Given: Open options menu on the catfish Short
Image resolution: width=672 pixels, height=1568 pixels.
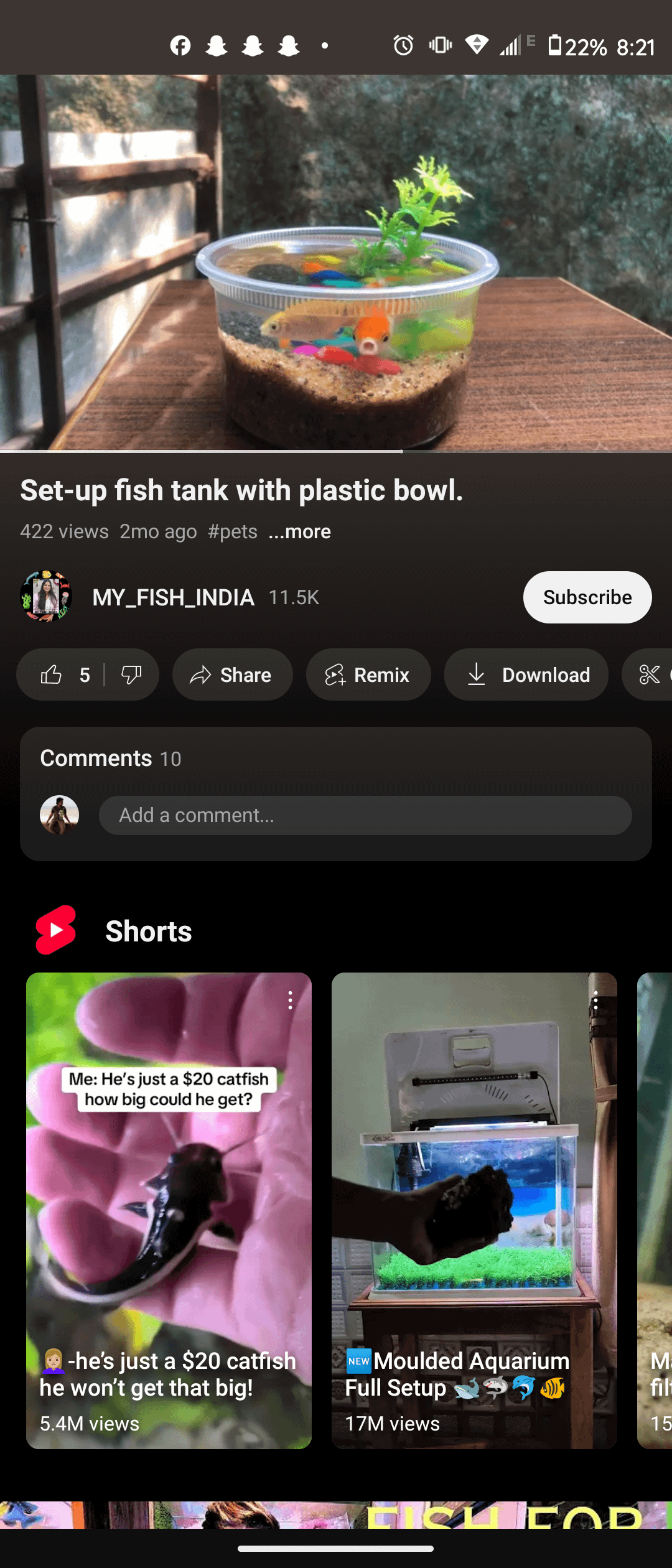Looking at the screenshot, I should (x=290, y=1001).
